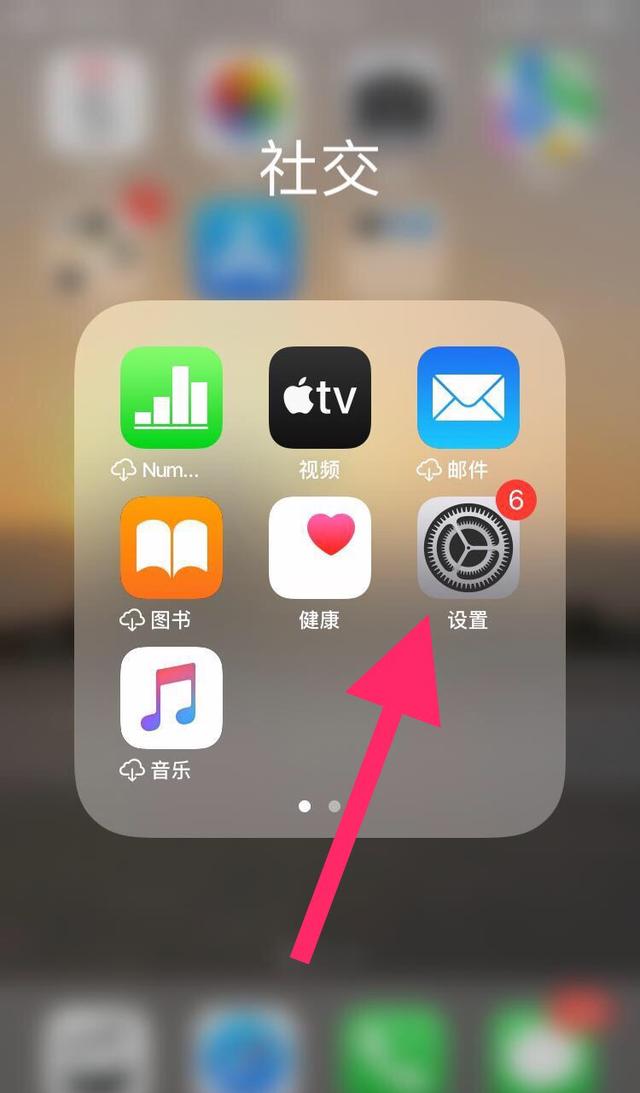Open 设置 settings with badge 6
The height and width of the screenshot is (1093, 640).
467,547
